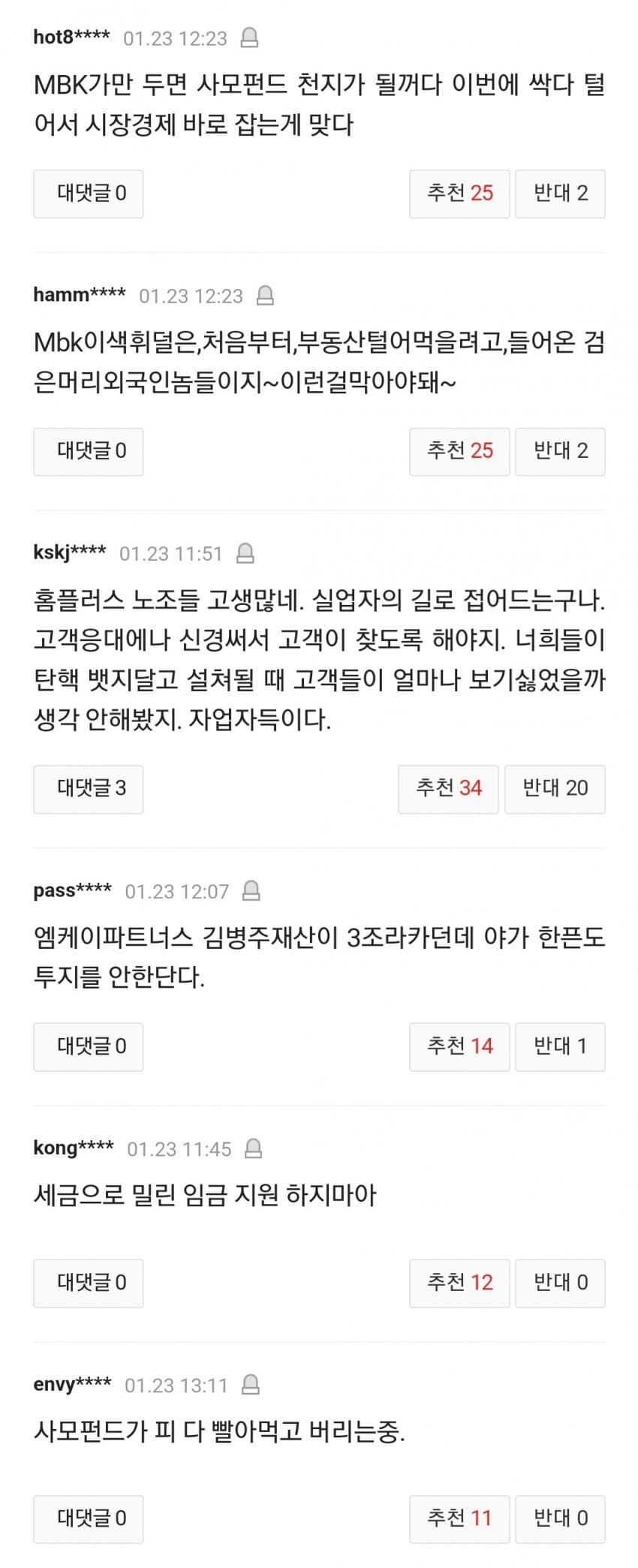
Task: Tap 반대 1 on pass's comment
Action: click(560, 1046)
